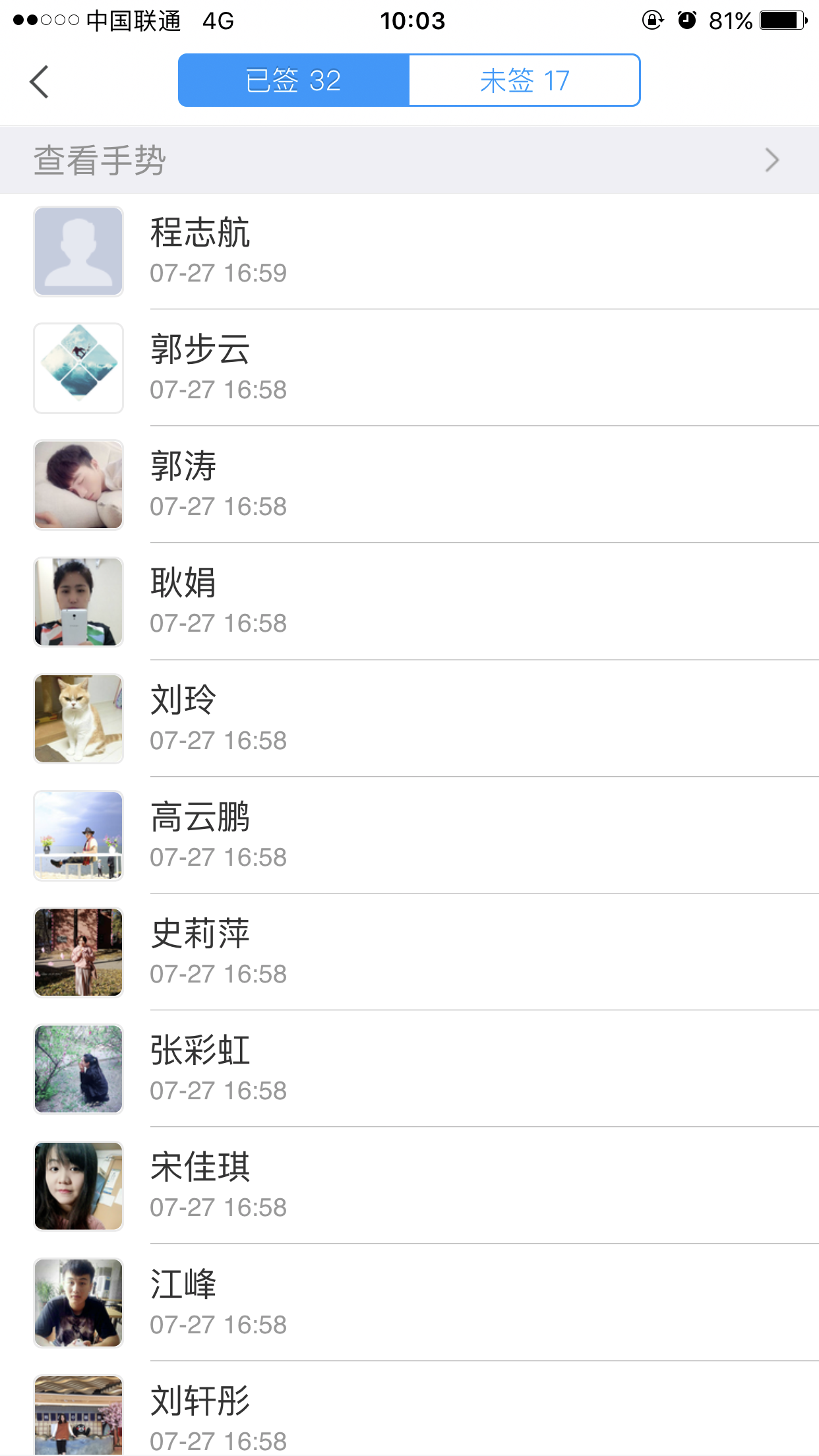Tap the 张彩虹 list row
The image size is (819, 1456).
pos(409,1070)
